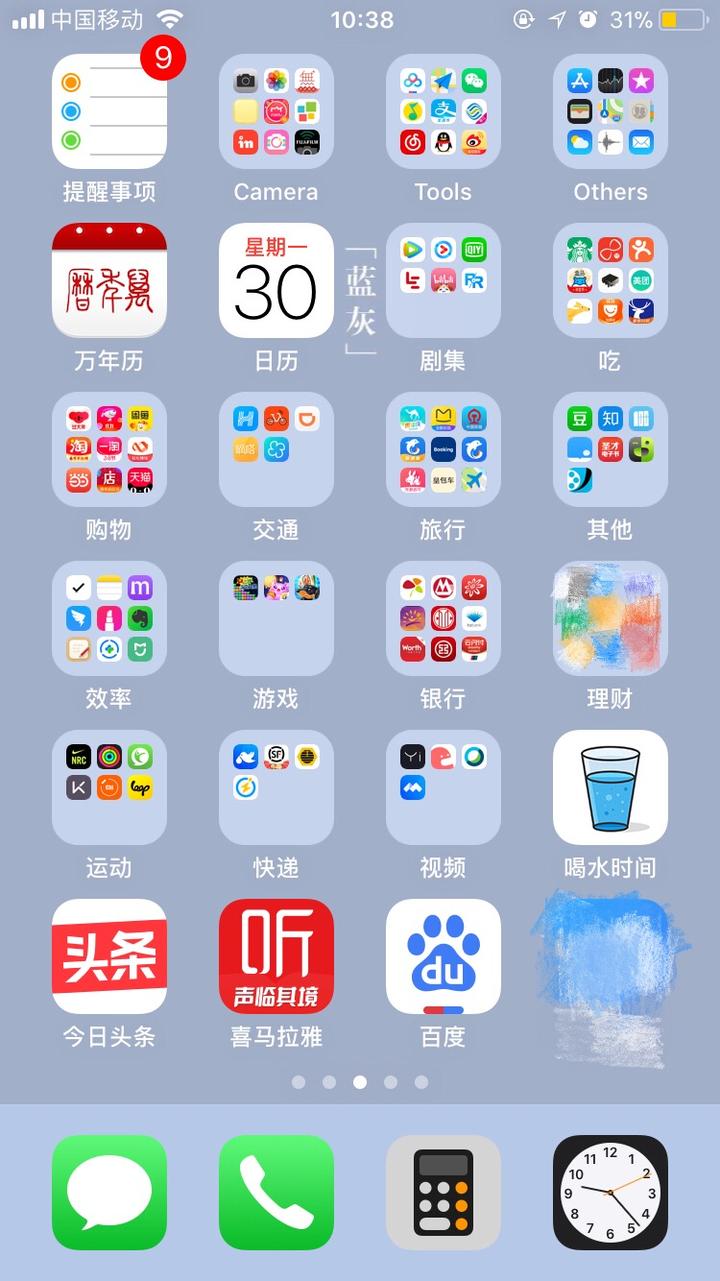Open the 今日头条 news app
The image size is (720, 1281).
point(109,956)
